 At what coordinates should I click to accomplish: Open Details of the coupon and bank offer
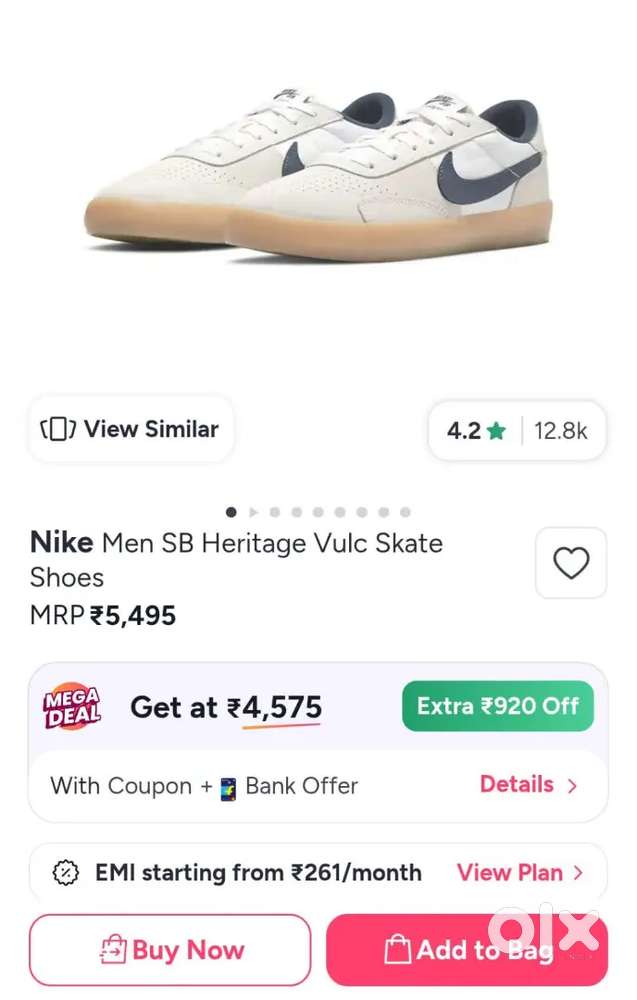click(528, 784)
